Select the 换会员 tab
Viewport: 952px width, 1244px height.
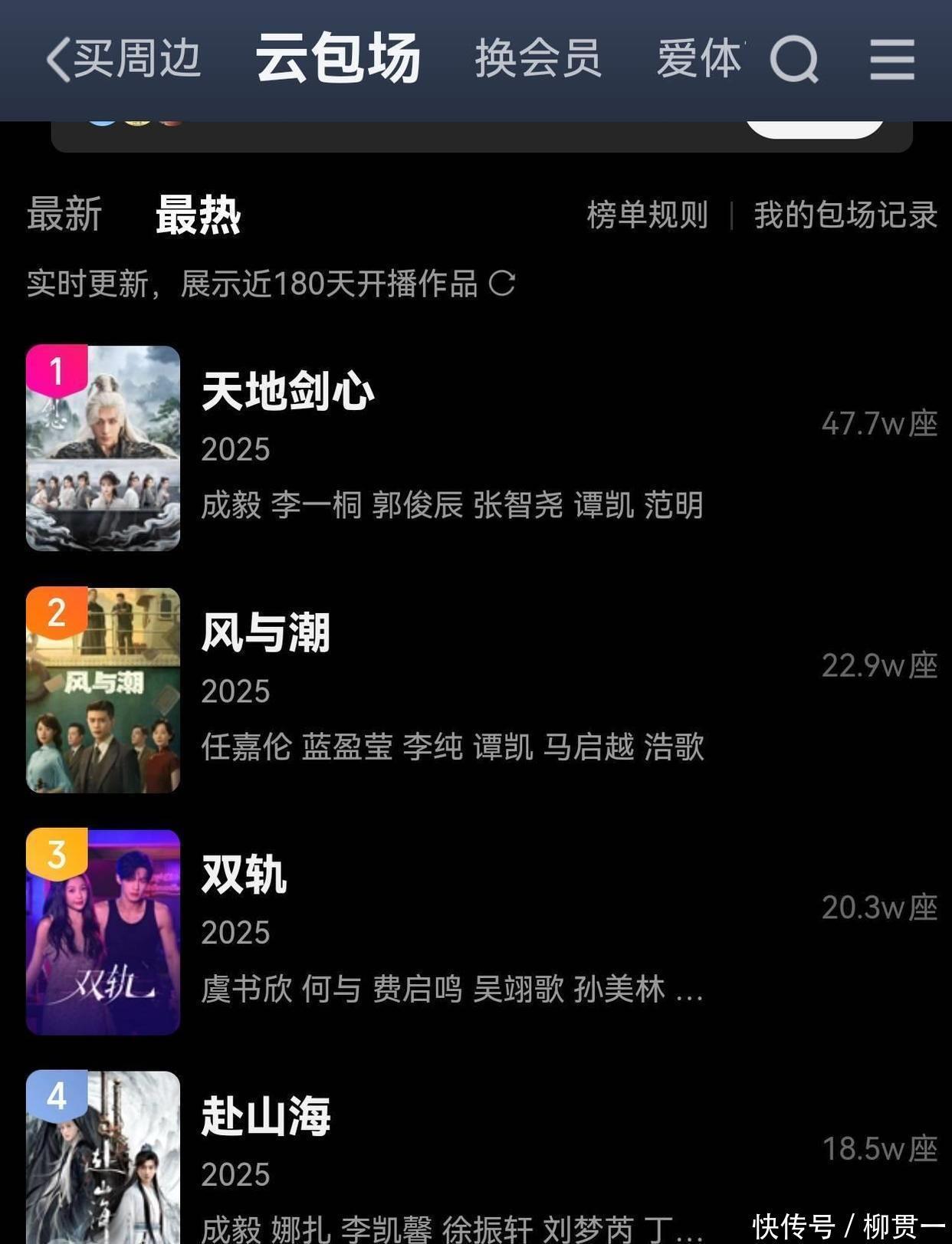coord(537,58)
